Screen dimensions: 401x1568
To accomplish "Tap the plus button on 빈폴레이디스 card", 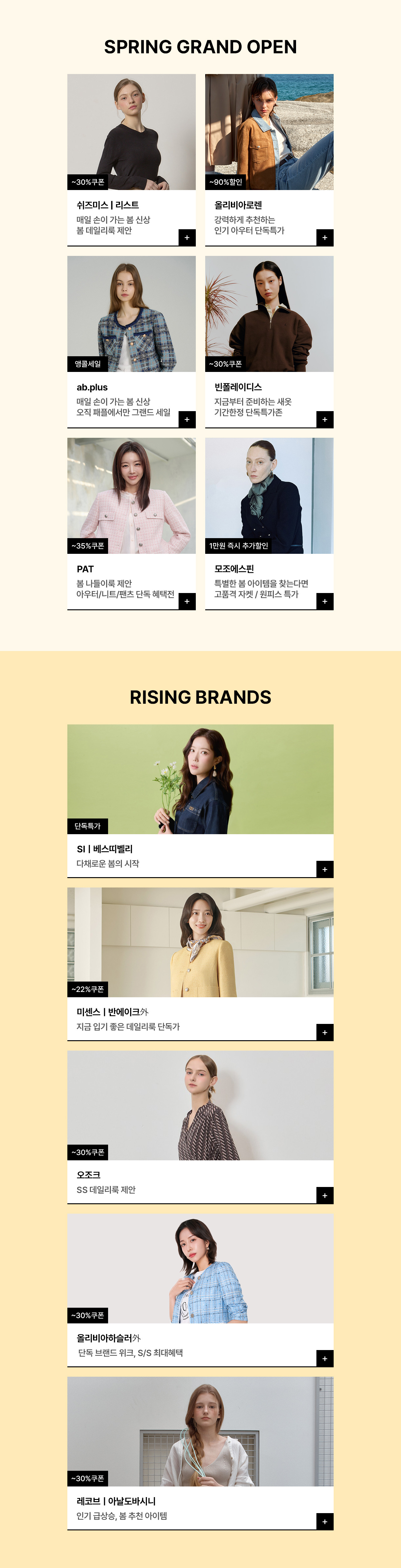I will tap(324, 419).
